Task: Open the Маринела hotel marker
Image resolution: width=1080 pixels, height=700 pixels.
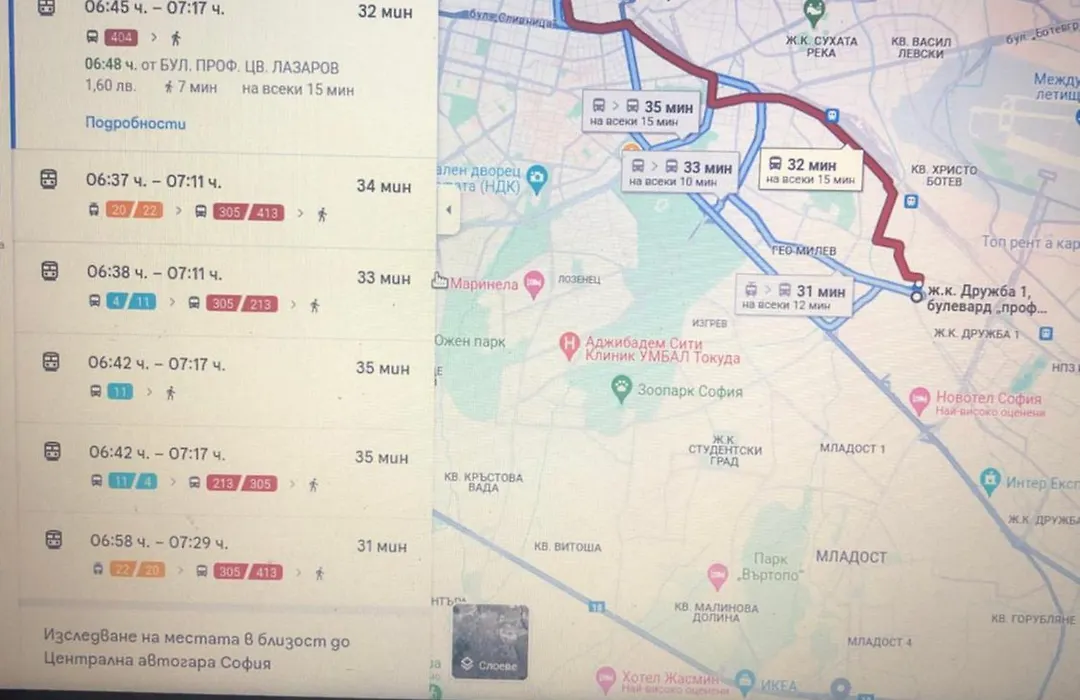Action: pos(534,284)
